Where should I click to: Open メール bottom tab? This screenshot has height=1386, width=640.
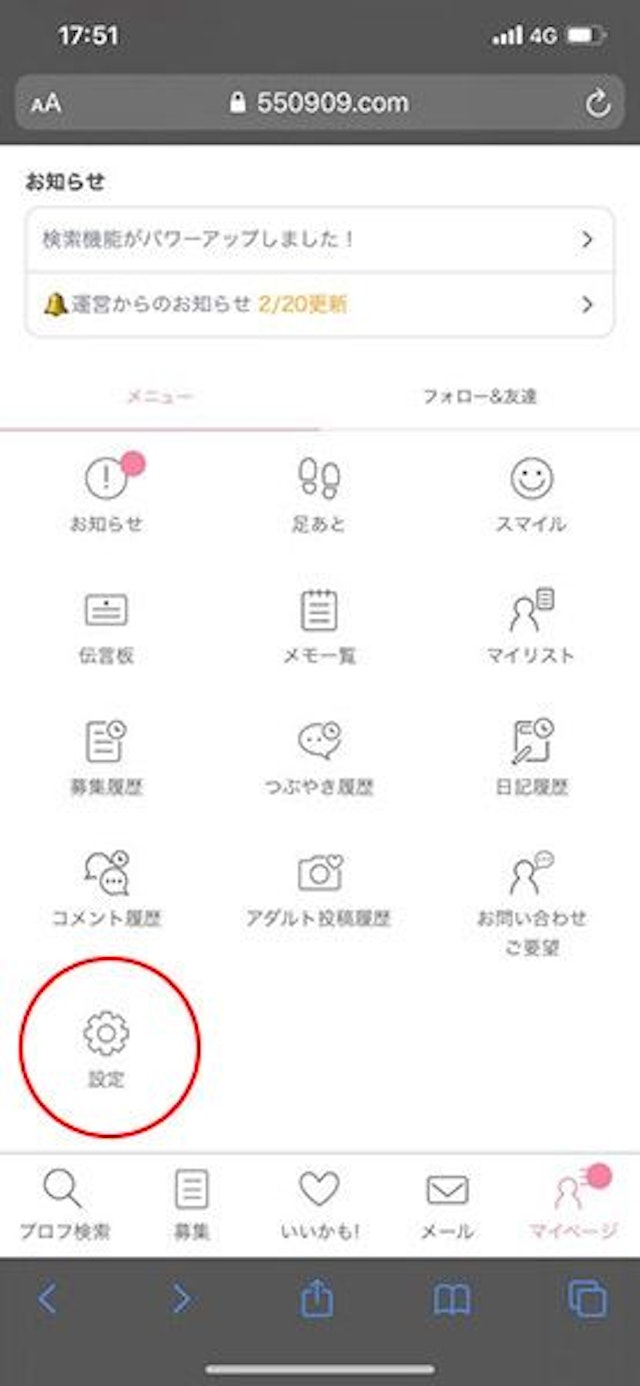click(x=447, y=1205)
